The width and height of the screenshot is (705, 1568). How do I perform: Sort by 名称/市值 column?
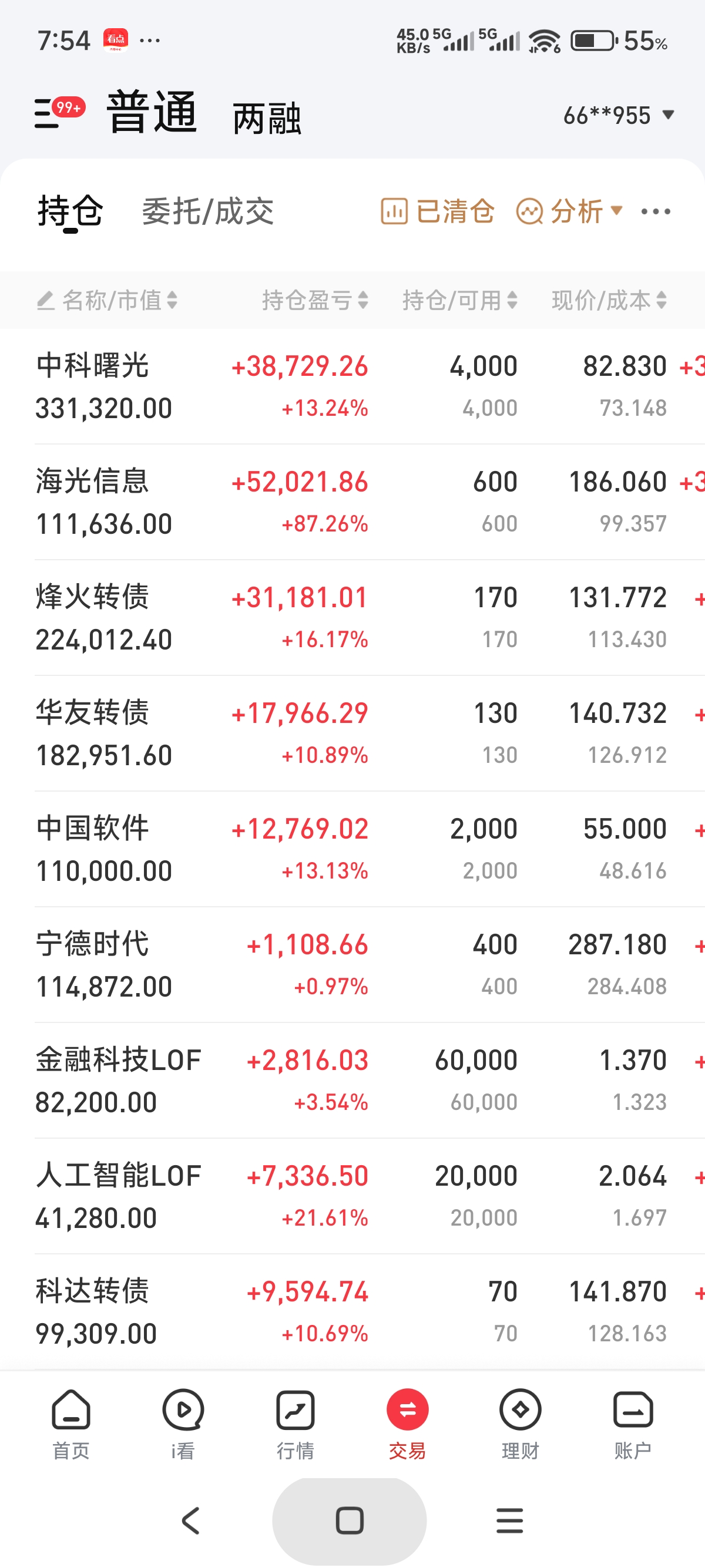[107, 300]
